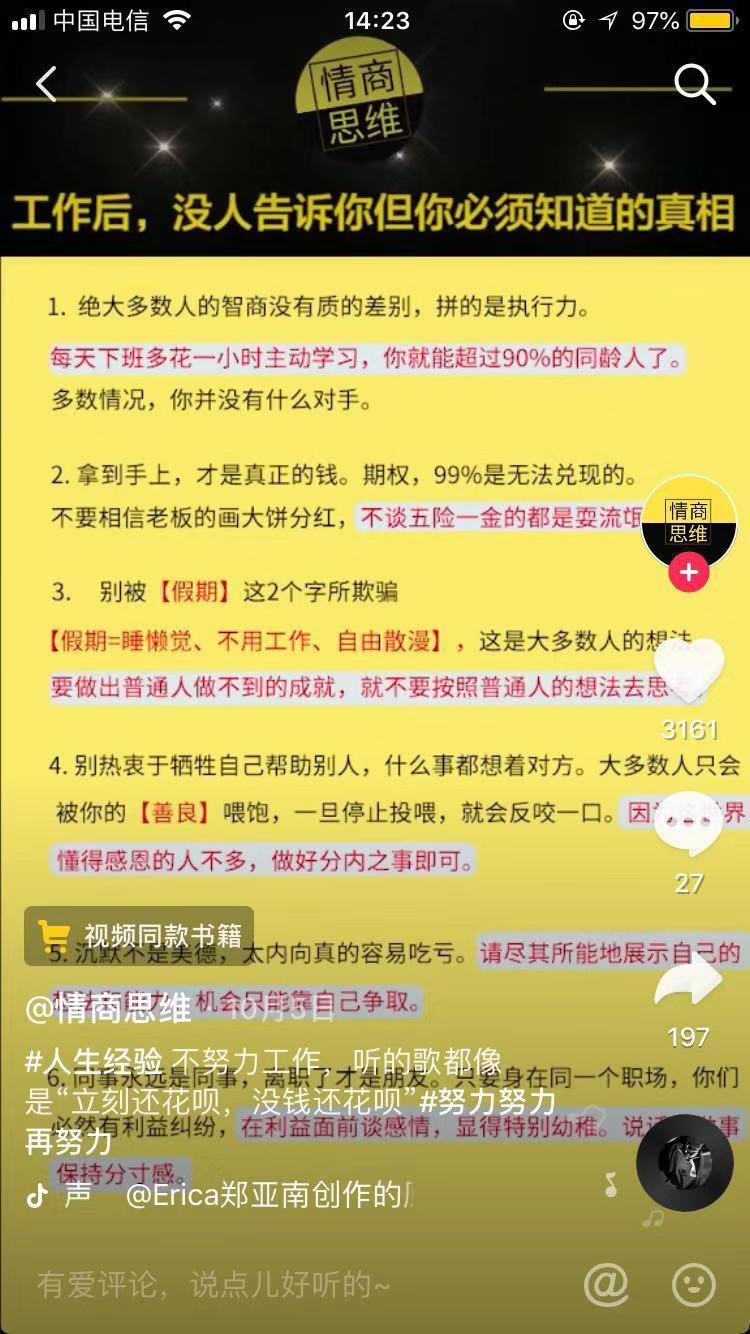Mention someone with the @ icon

click(x=606, y=1283)
